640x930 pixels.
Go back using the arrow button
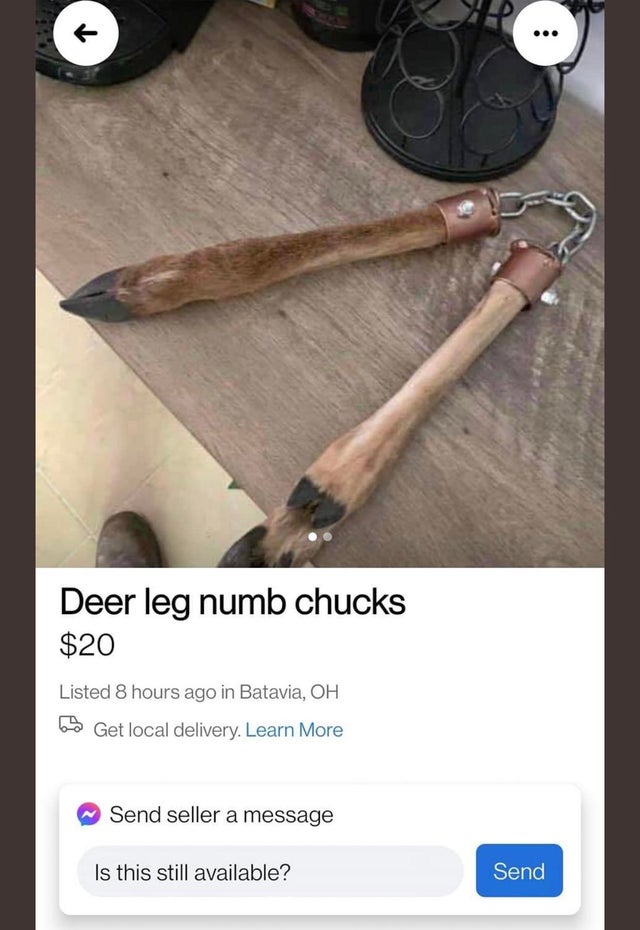tap(87, 34)
